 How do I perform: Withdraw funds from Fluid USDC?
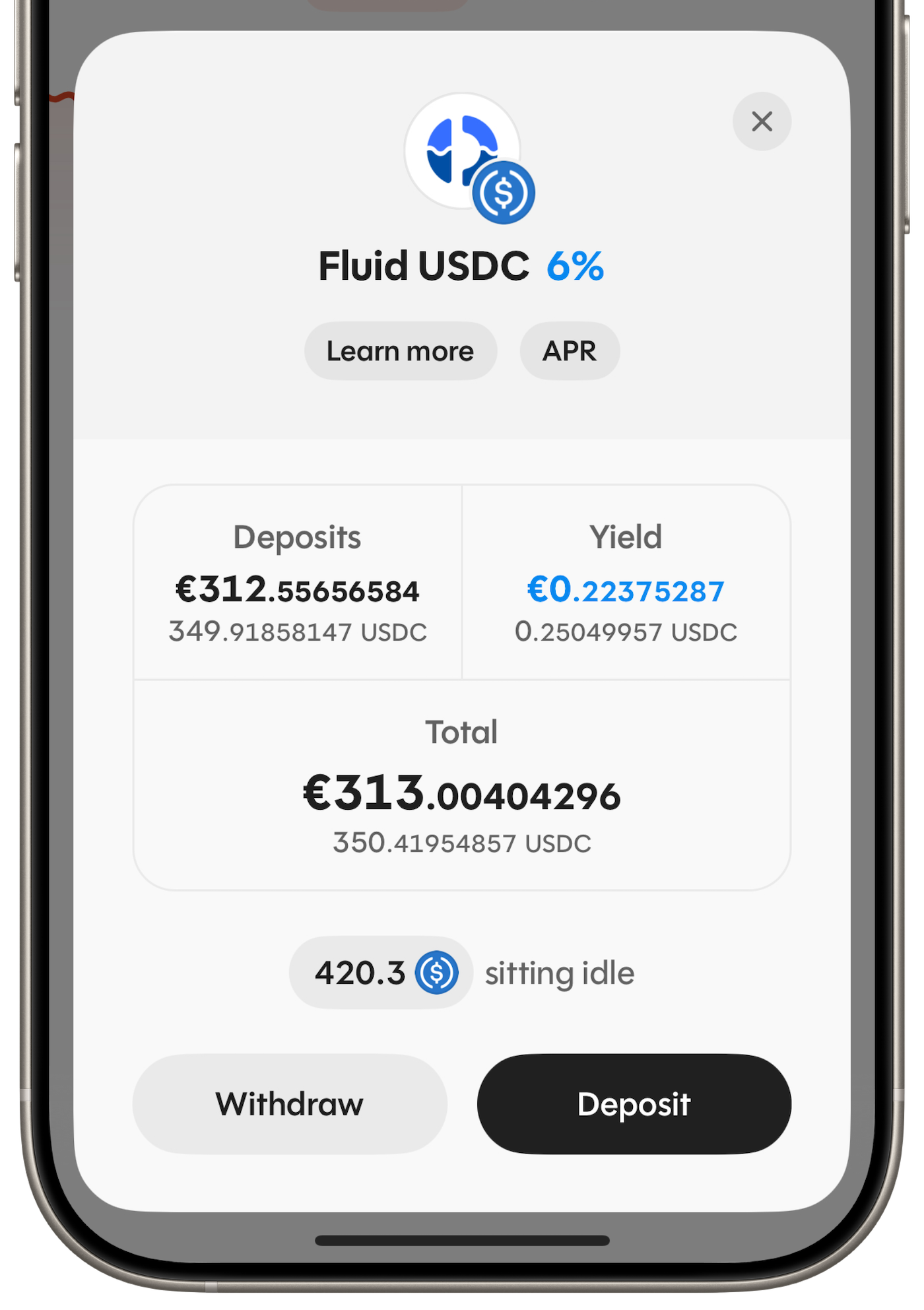290,1103
